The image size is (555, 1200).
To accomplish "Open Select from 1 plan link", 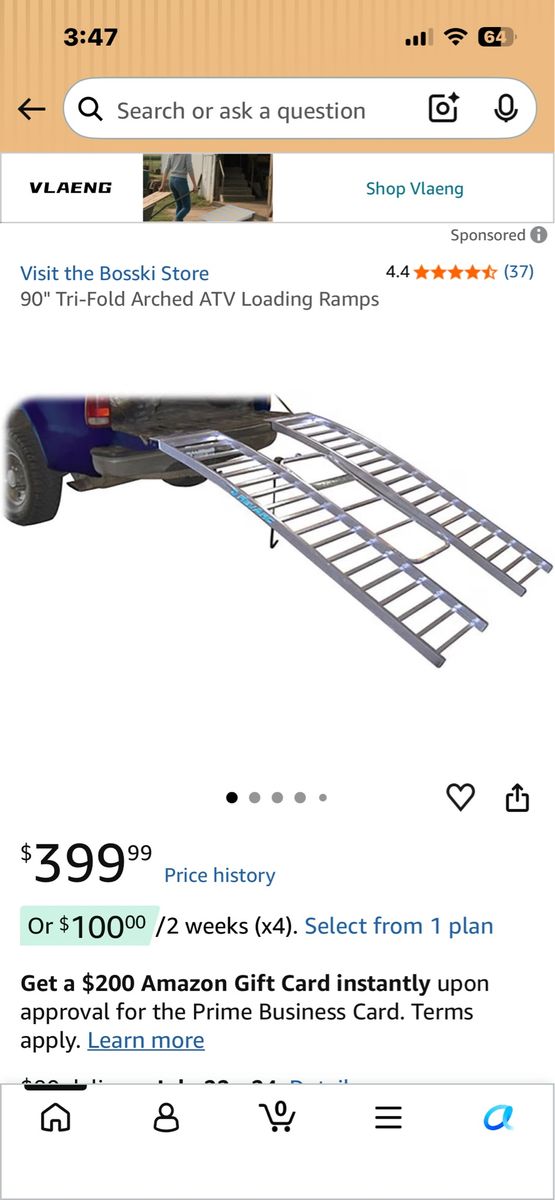I will click(399, 926).
